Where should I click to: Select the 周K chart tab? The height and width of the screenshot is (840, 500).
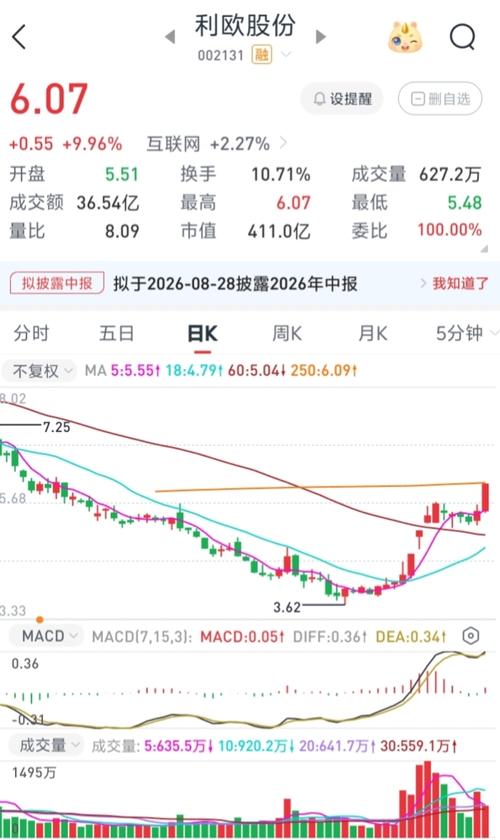pos(287,333)
